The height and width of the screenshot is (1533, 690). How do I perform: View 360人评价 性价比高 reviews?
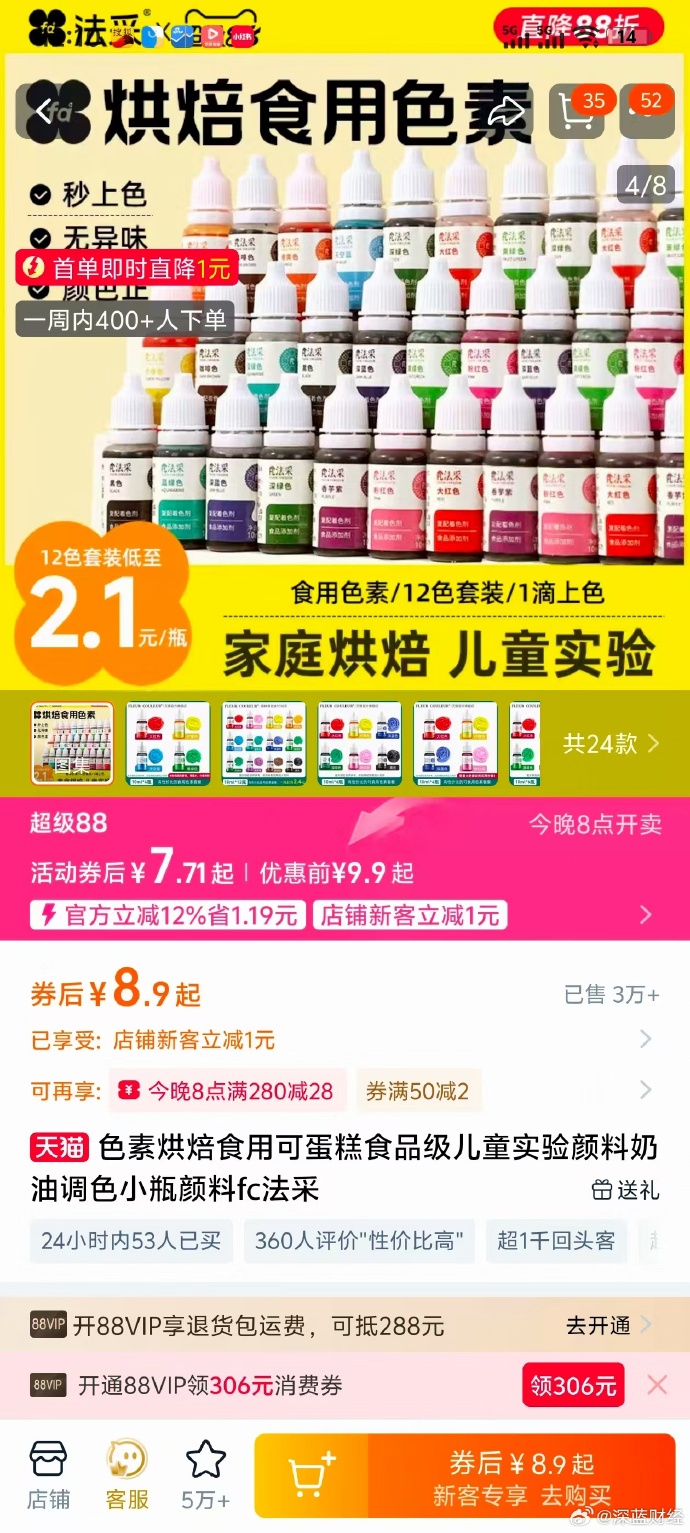point(359,1241)
